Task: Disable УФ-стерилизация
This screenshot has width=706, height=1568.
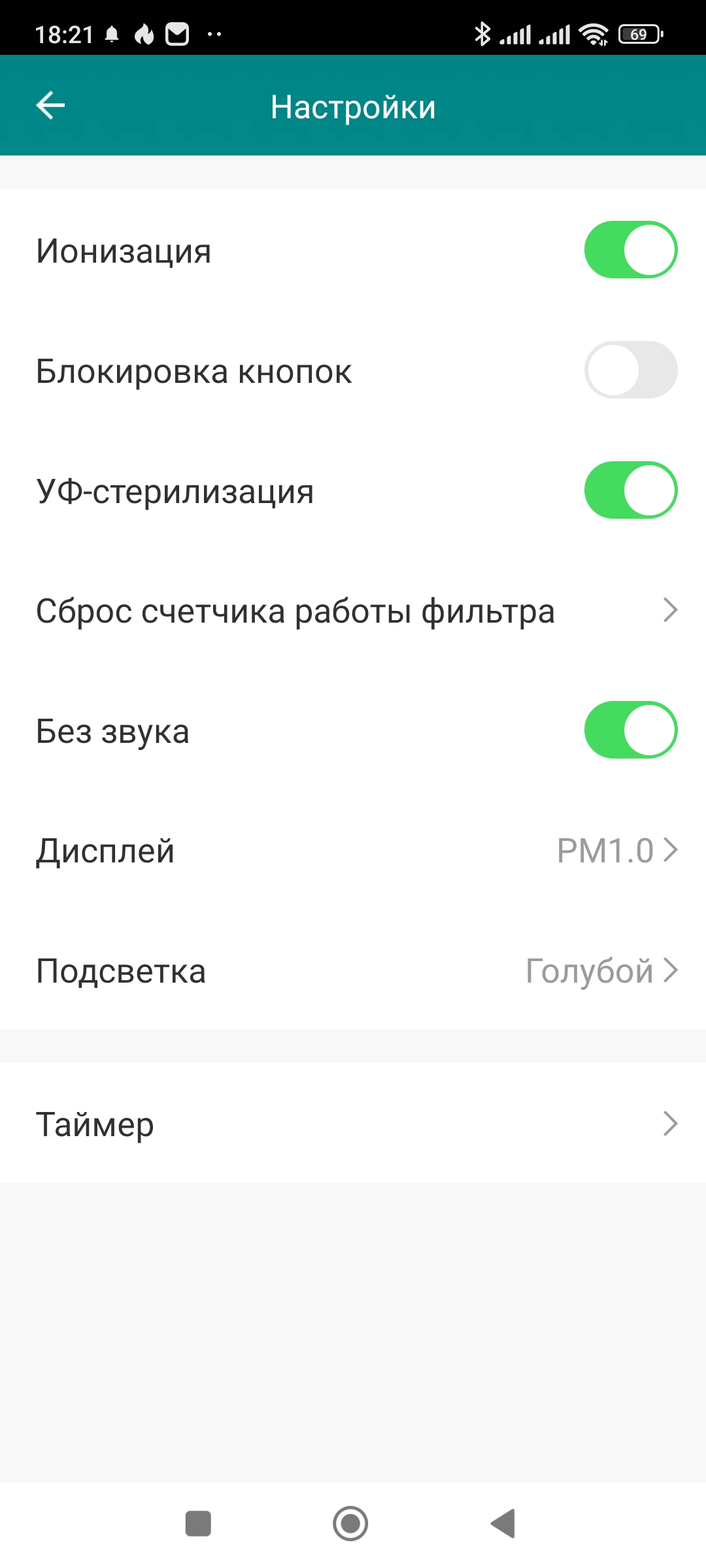Action: coord(630,491)
